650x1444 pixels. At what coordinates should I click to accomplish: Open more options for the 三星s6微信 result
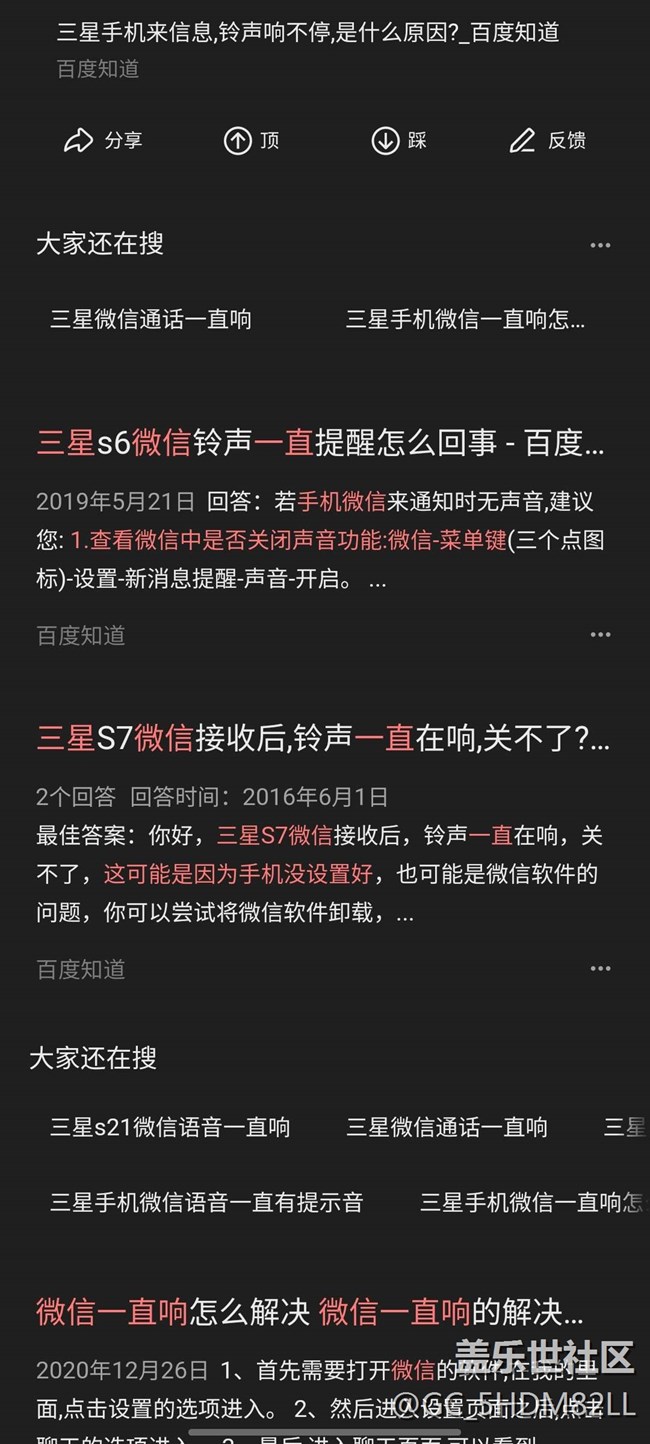(600, 635)
